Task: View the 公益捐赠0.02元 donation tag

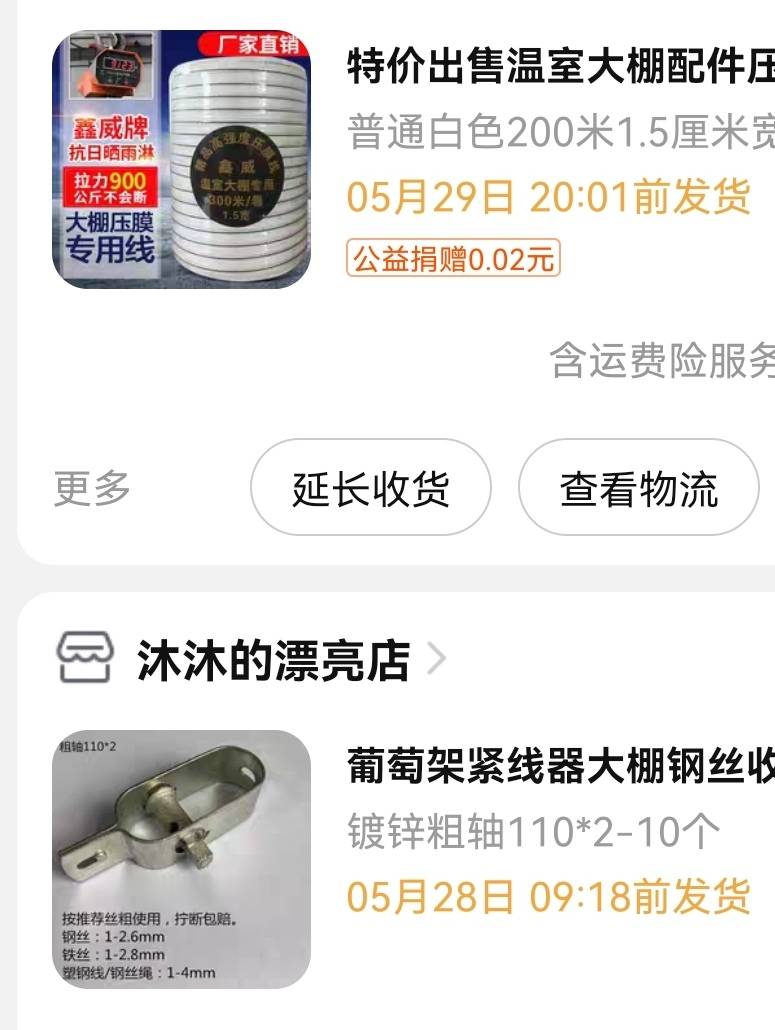Action: [x=453, y=258]
